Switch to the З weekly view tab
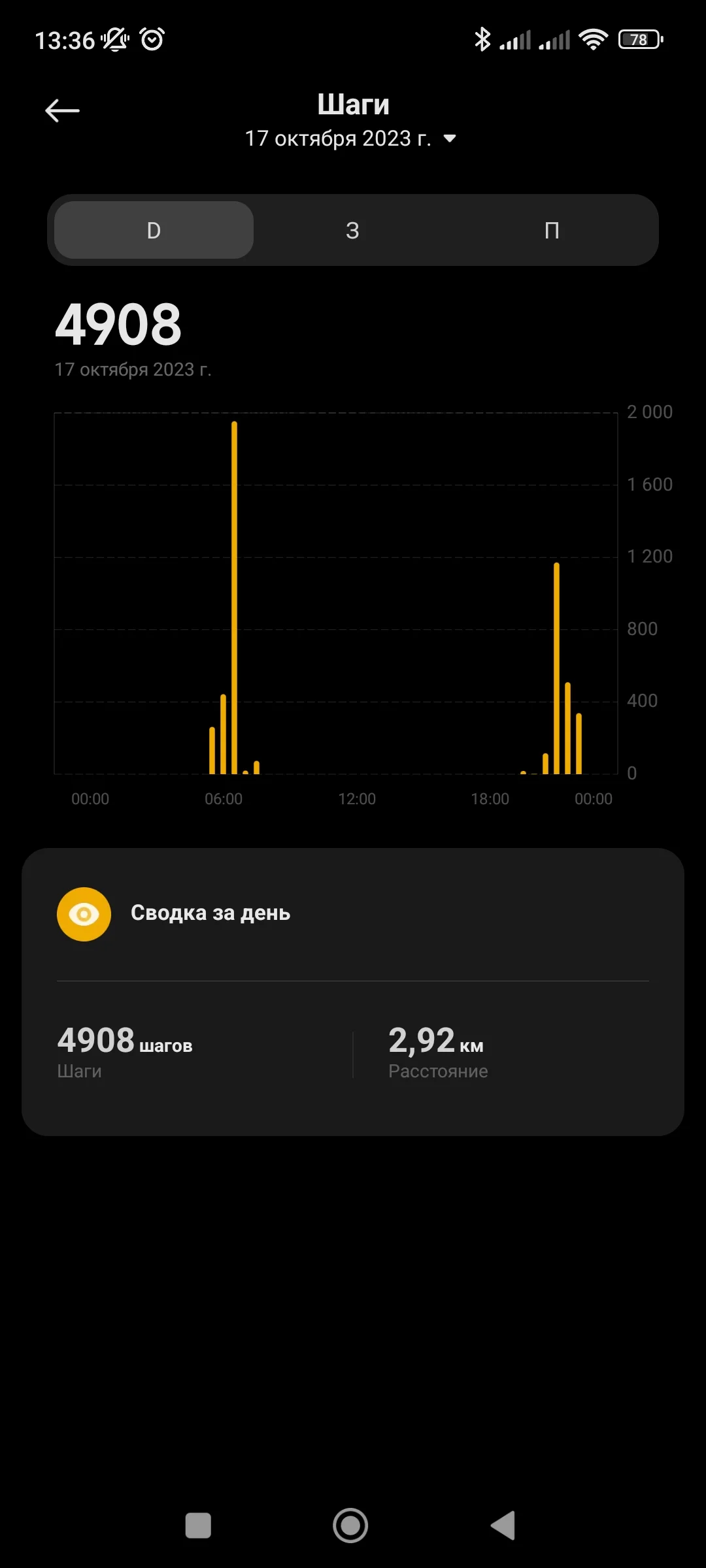Screen dimensions: 706x1568 point(353,230)
